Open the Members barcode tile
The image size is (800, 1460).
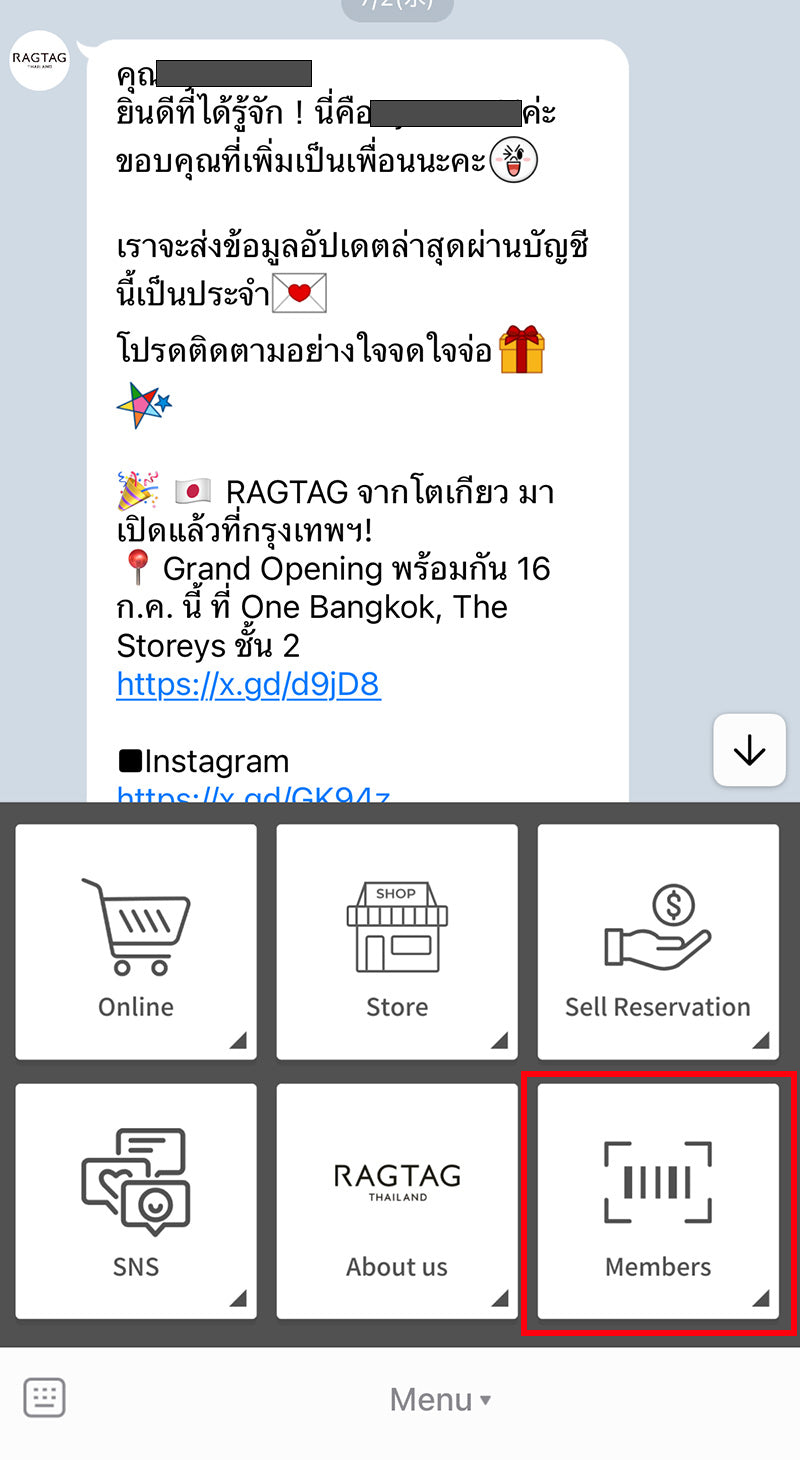[658, 1201]
